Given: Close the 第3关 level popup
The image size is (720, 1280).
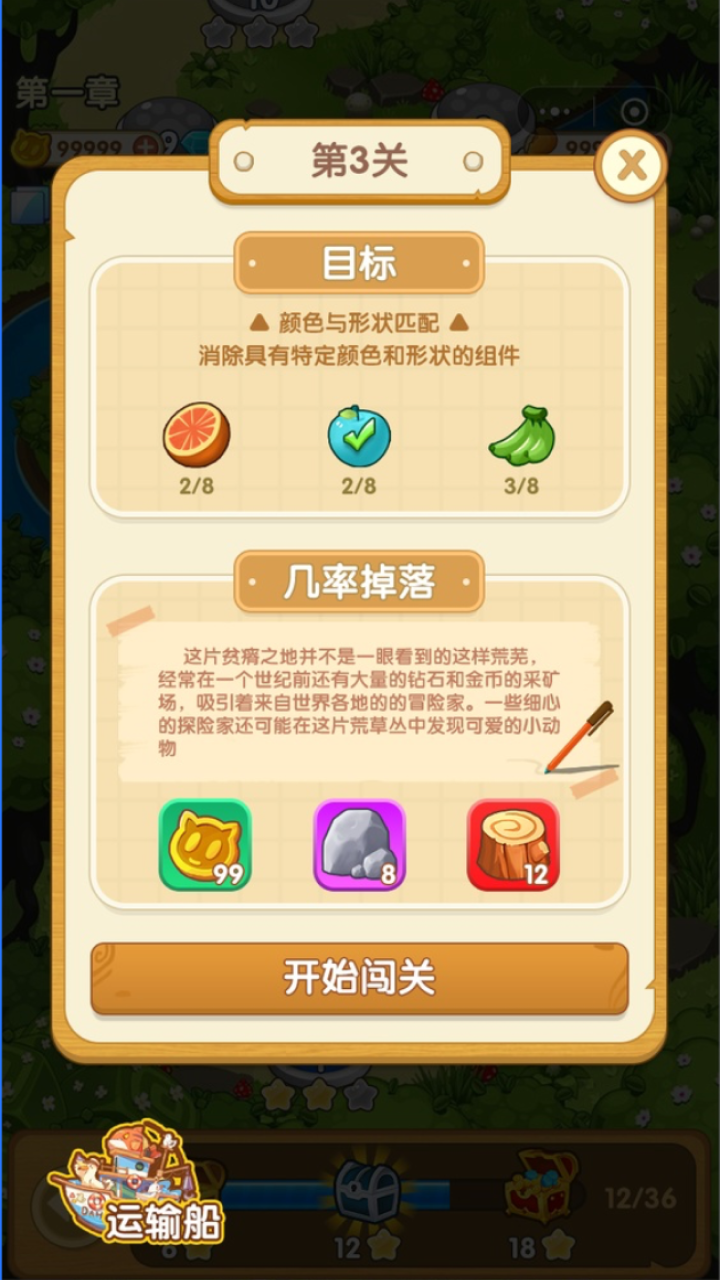Looking at the screenshot, I should (632, 166).
